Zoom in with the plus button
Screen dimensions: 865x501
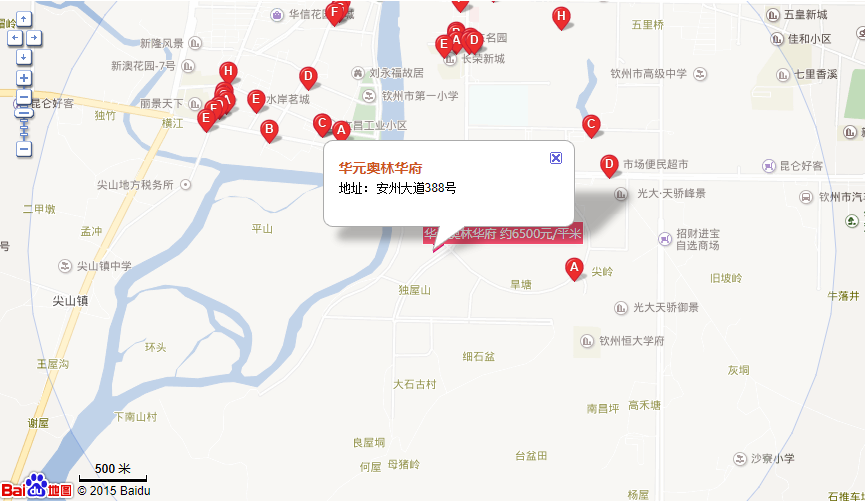[23, 78]
